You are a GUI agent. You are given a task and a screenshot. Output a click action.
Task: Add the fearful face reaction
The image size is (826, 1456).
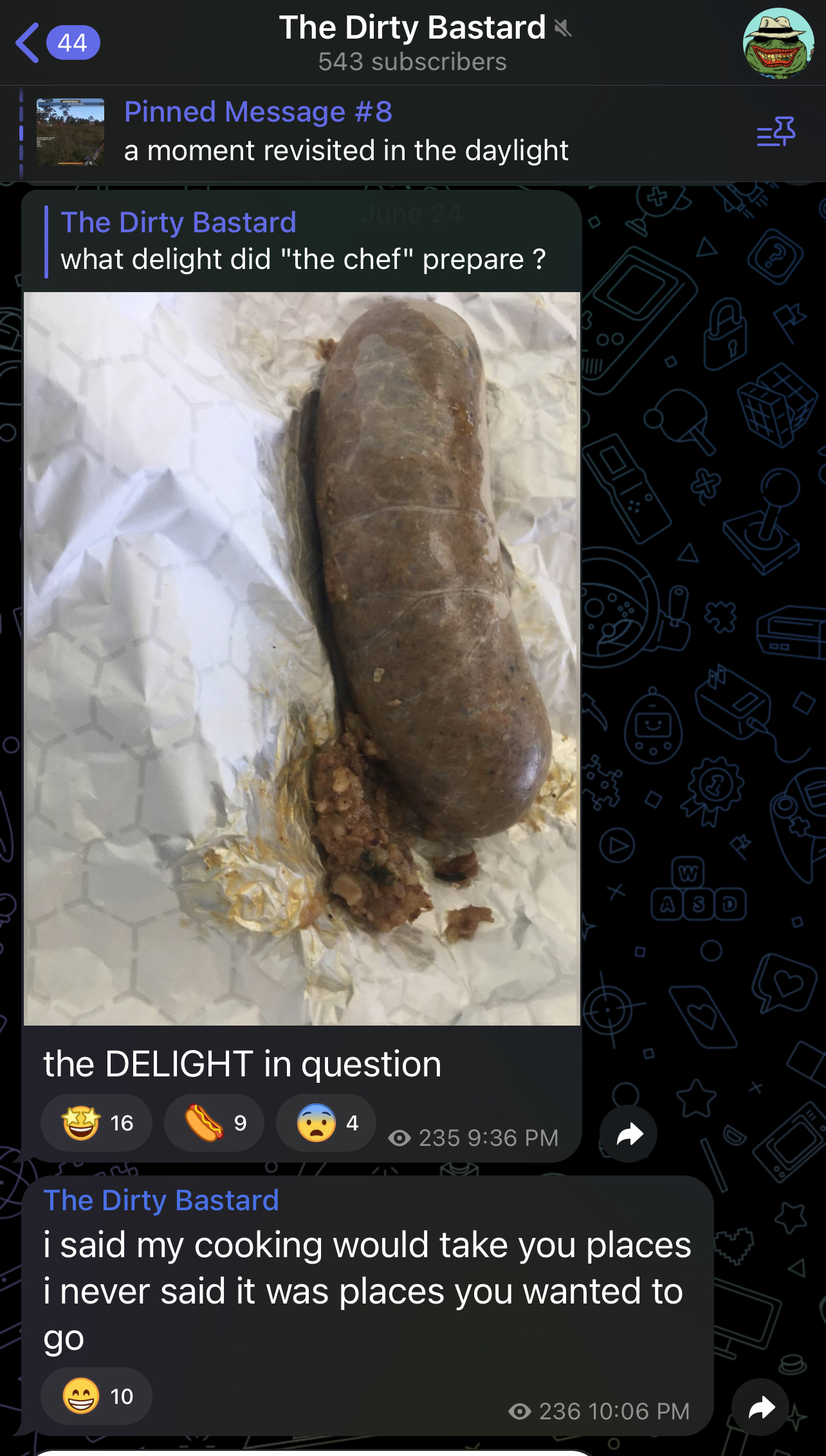pyautogui.click(x=326, y=1123)
